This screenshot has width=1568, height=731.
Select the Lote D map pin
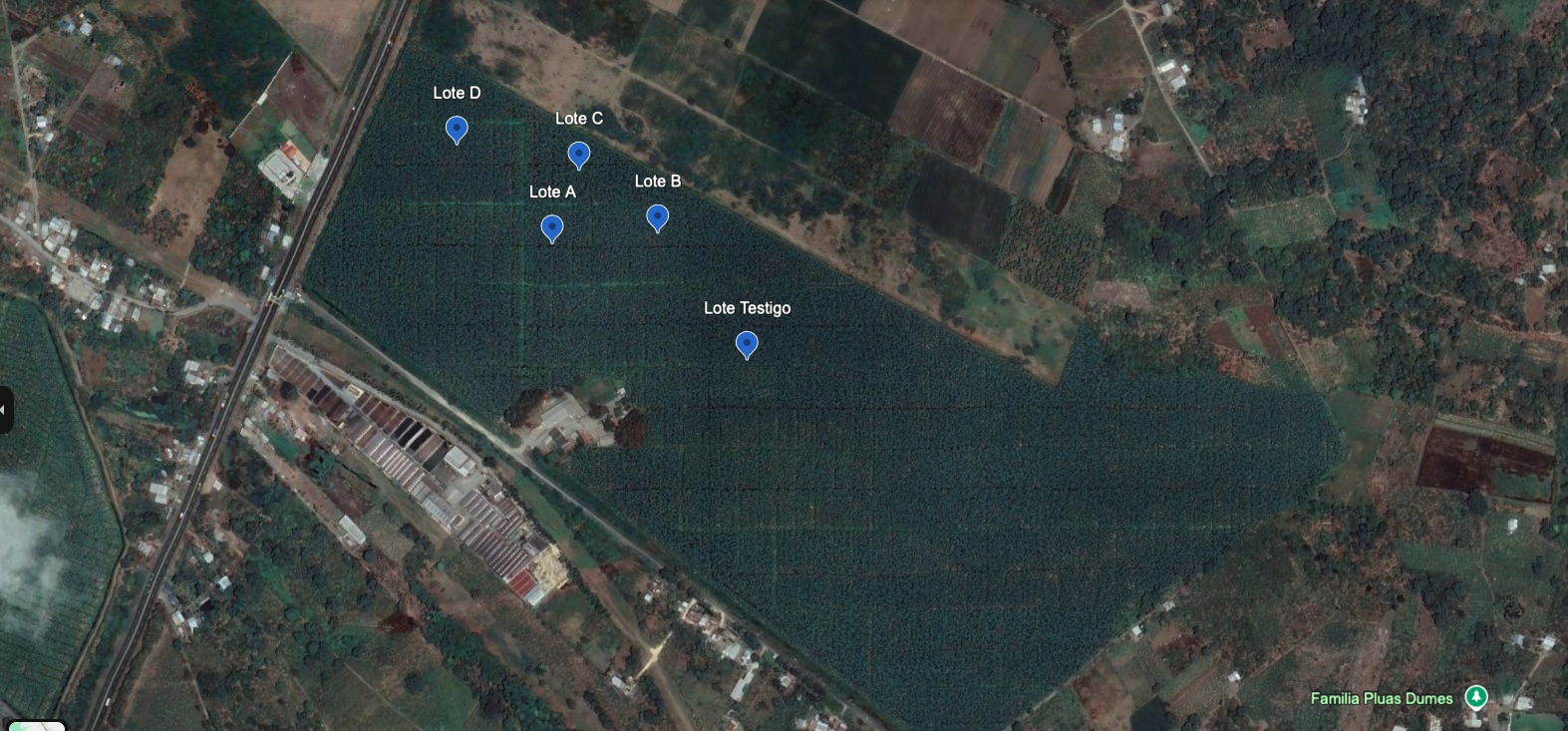(457, 129)
